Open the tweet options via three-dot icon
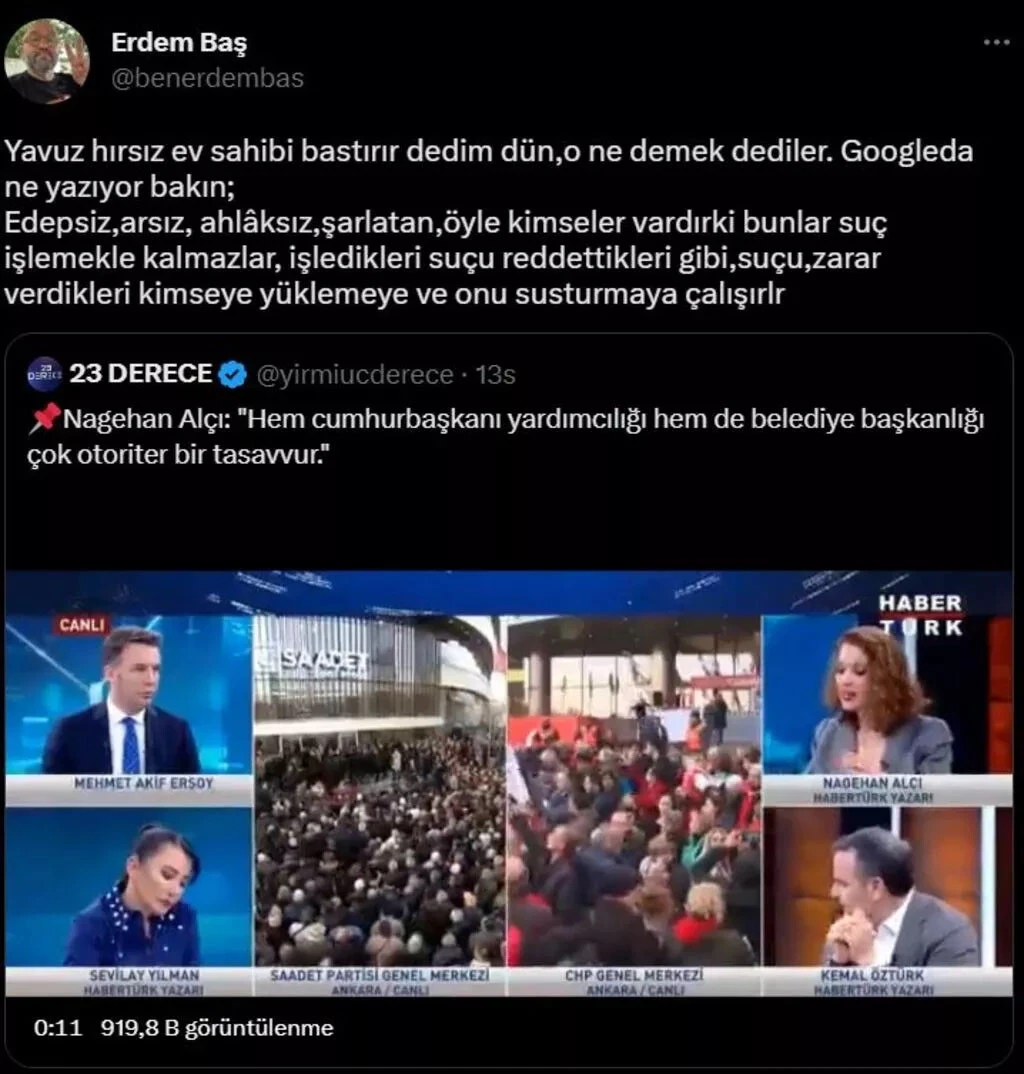The image size is (1024, 1074). pos(995,40)
